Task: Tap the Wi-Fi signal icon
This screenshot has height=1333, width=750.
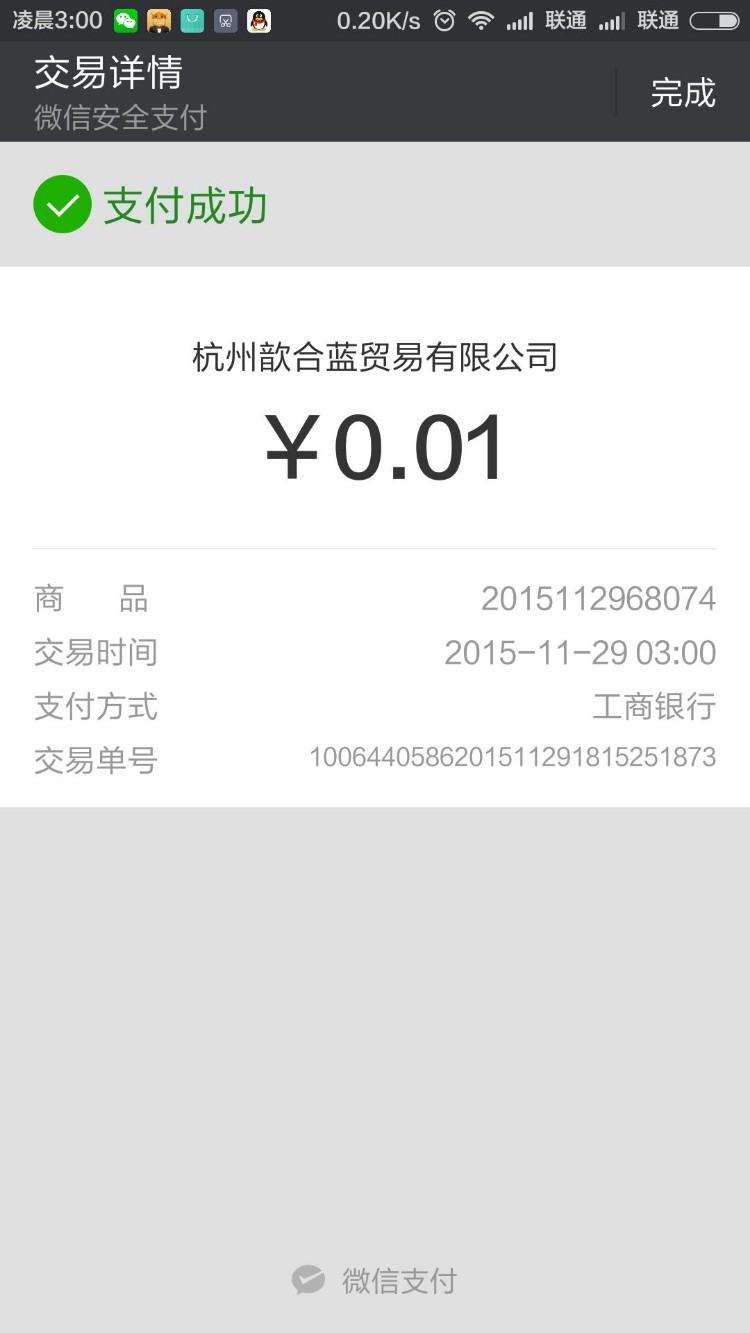Action: [x=482, y=20]
